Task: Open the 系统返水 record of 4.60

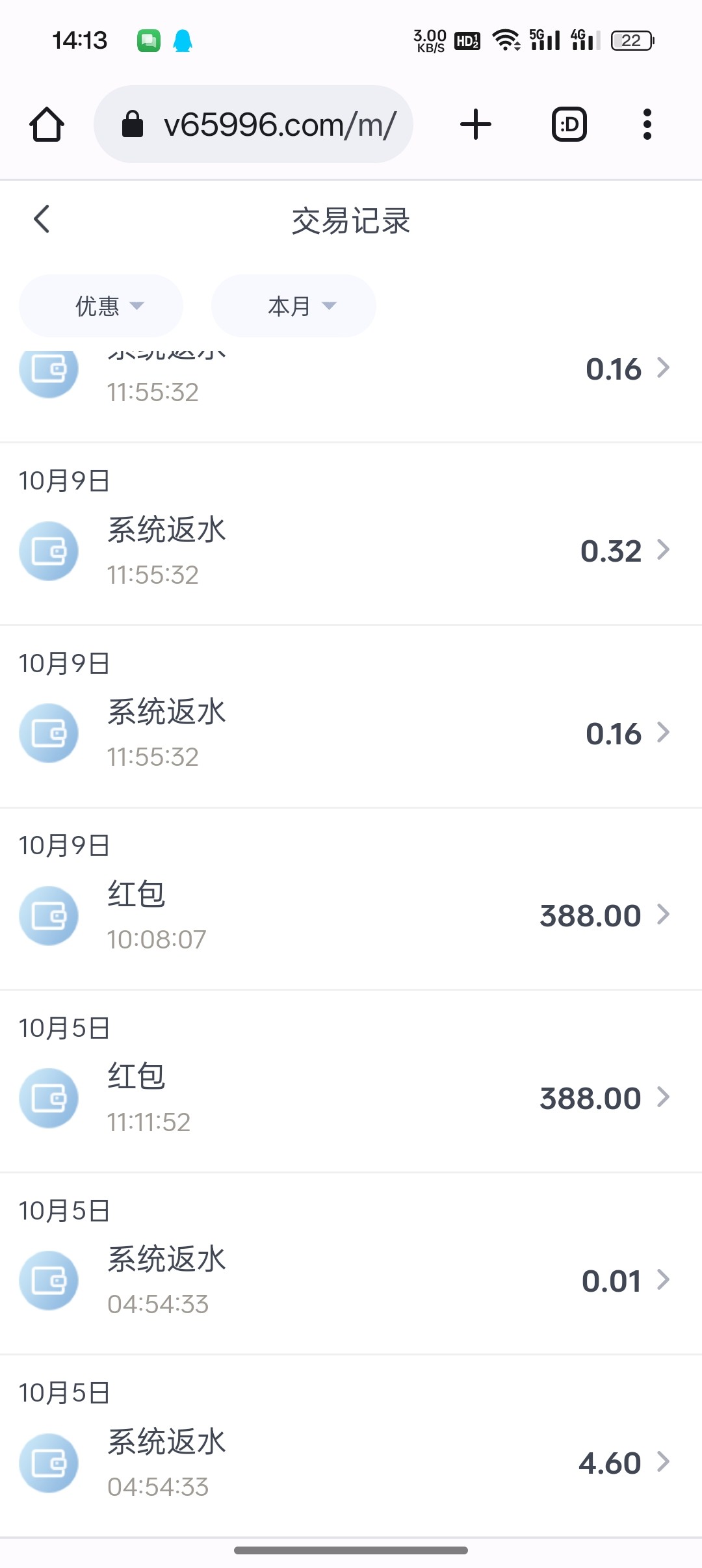Action: click(x=351, y=1463)
